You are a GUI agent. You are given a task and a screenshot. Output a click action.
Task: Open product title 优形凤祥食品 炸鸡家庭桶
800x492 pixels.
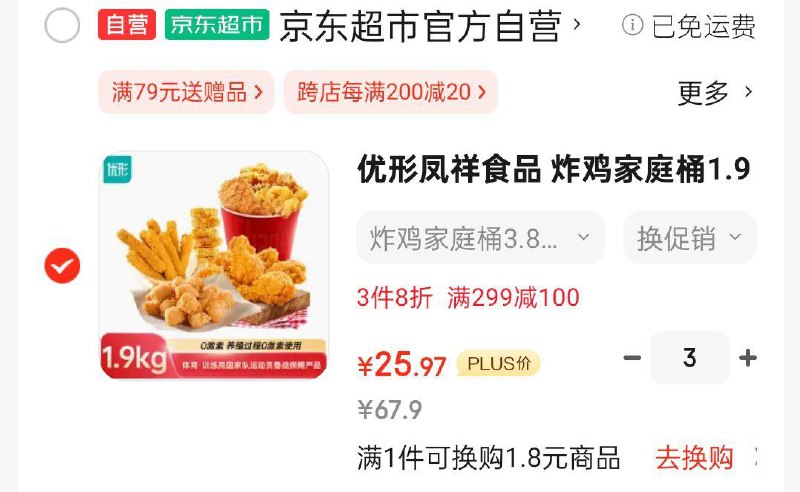pyautogui.click(x=553, y=170)
